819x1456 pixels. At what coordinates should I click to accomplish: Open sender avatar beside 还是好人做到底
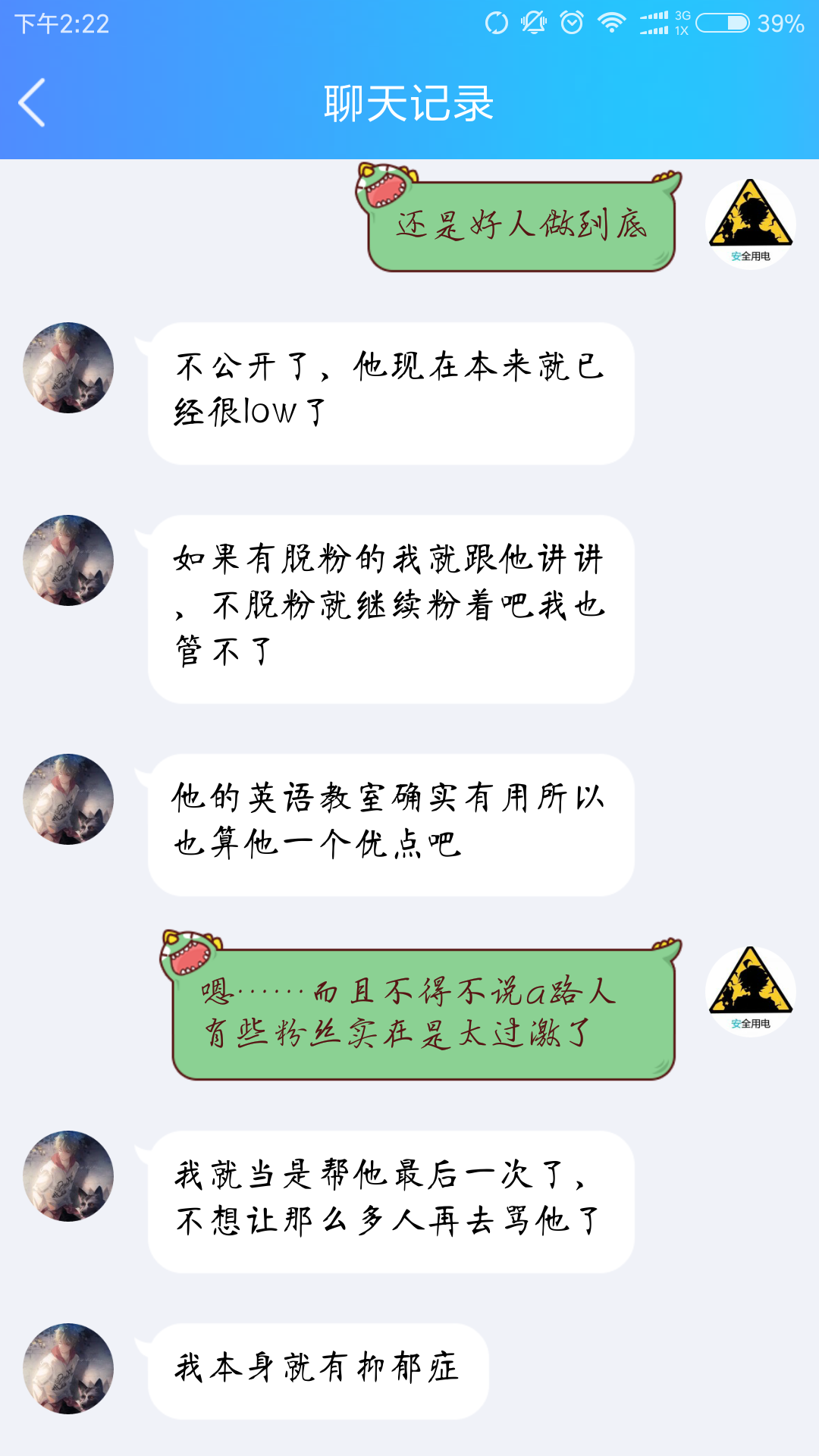[750, 224]
